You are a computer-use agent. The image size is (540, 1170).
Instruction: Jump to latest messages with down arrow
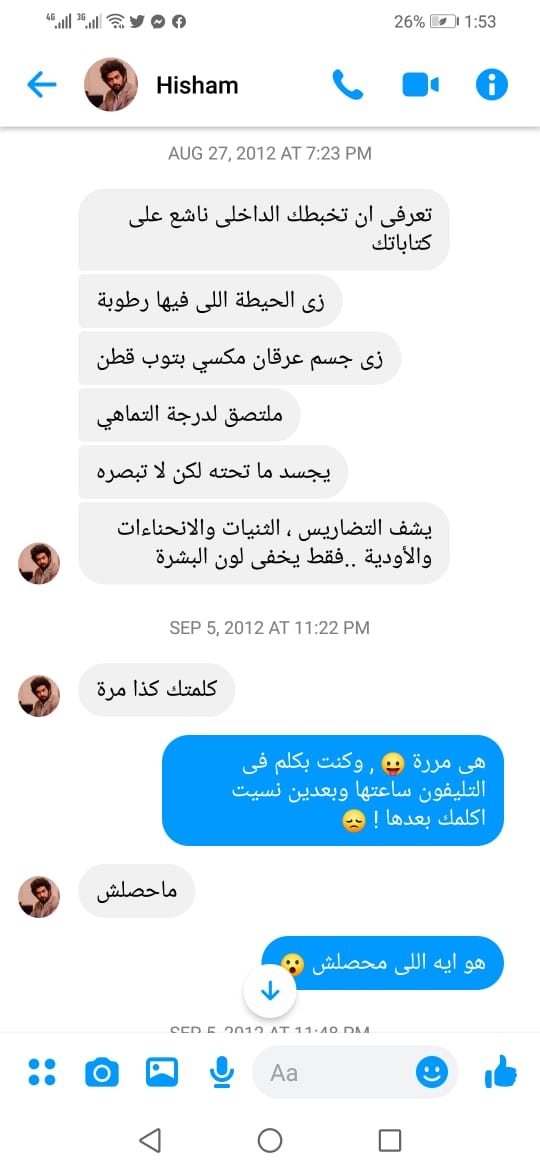tap(270, 991)
